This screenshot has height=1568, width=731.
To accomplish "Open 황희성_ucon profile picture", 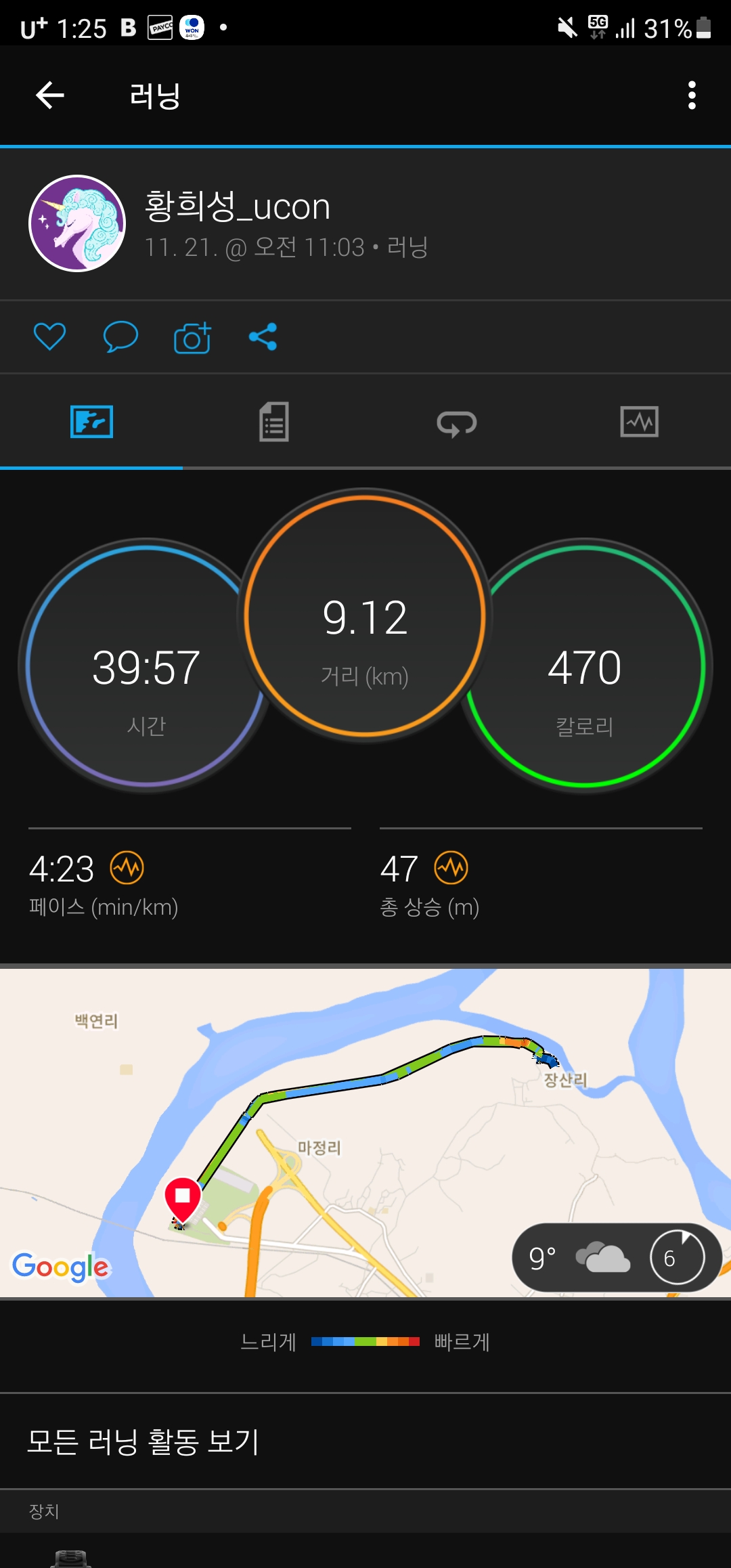I will (x=77, y=223).
